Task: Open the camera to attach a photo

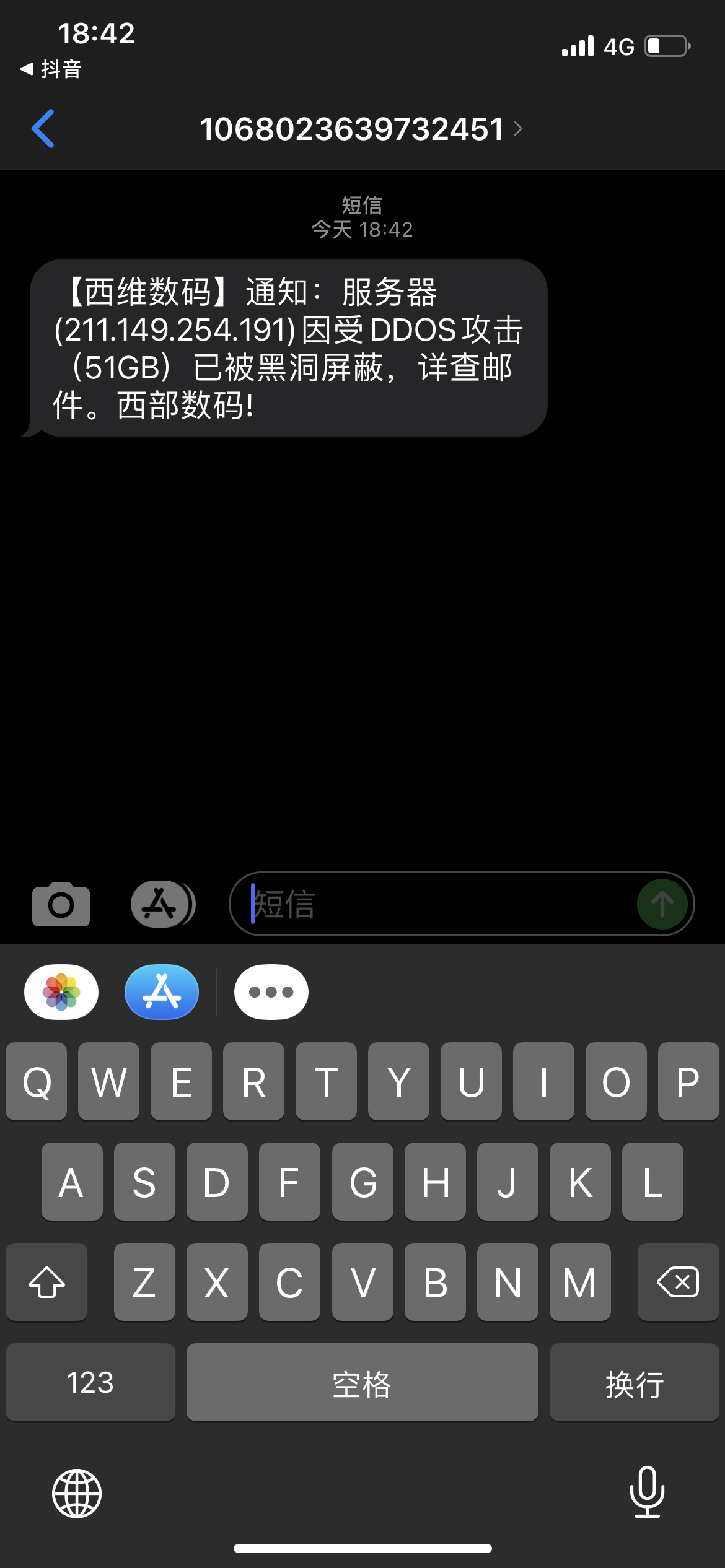Action: [x=61, y=904]
